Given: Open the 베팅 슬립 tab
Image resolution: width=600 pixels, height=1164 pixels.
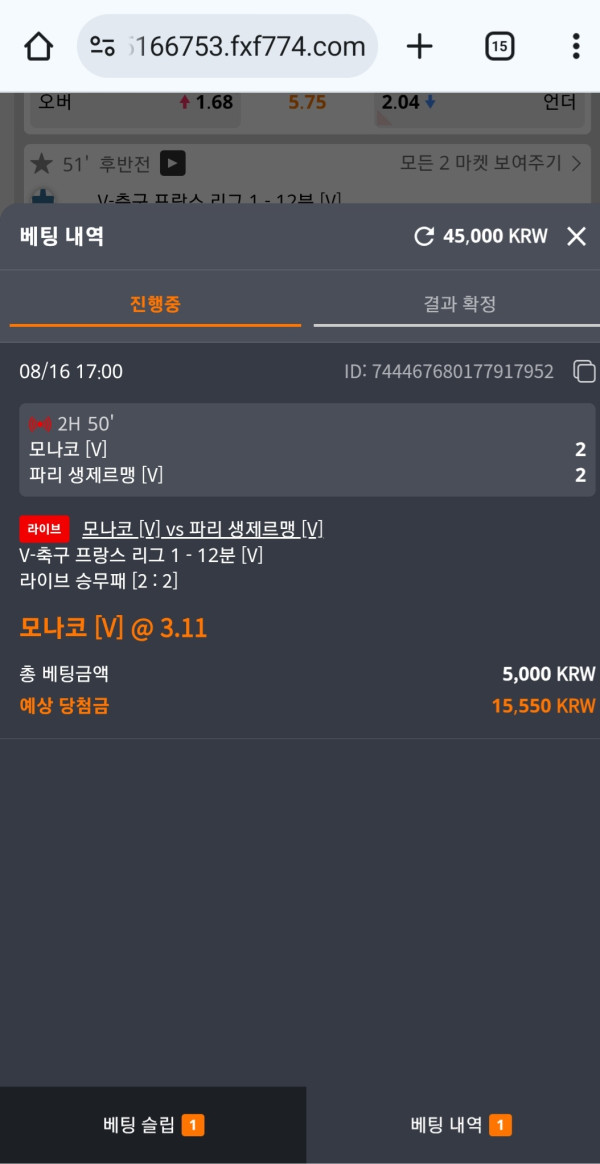Looking at the screenshot, I should [153, 1125].
